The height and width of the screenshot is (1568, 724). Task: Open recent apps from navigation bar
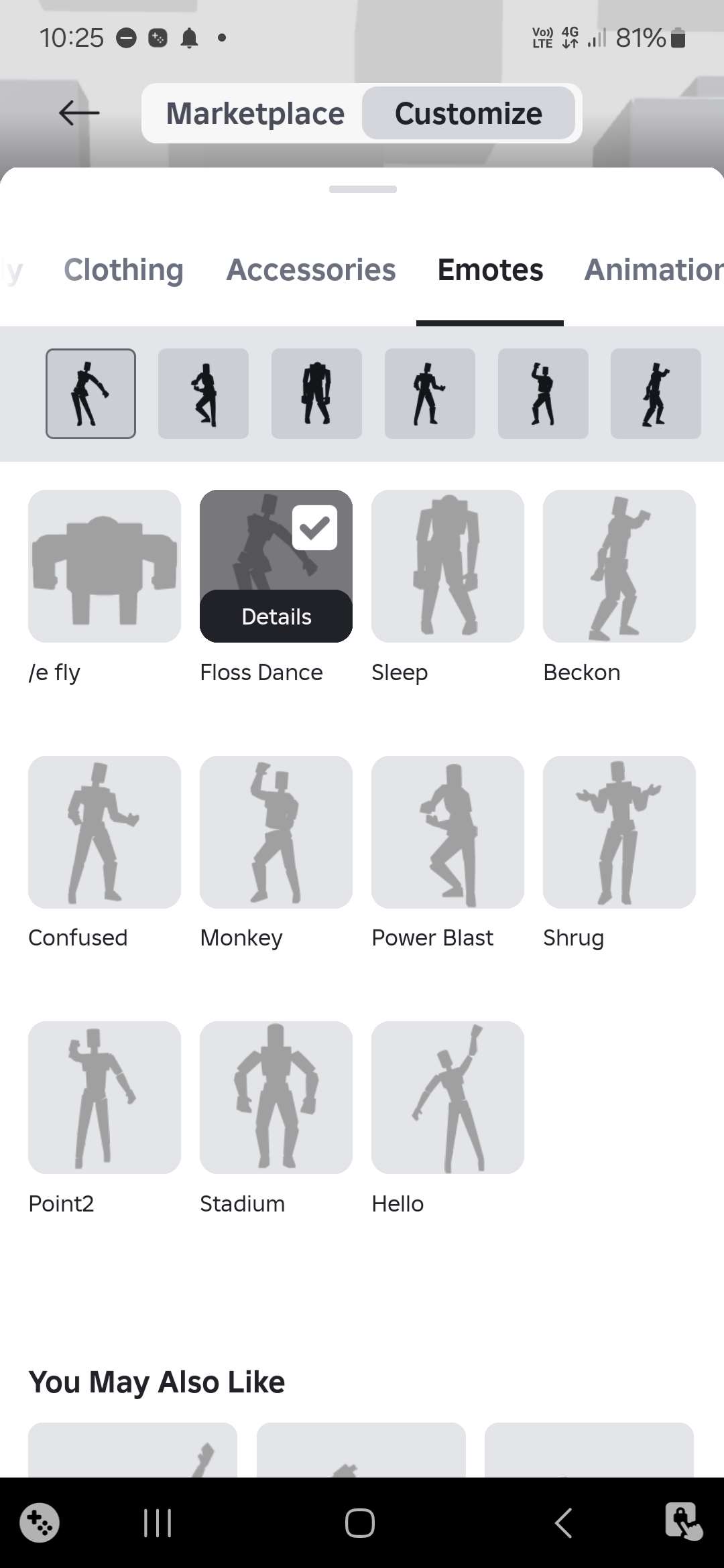point(158,1523)
